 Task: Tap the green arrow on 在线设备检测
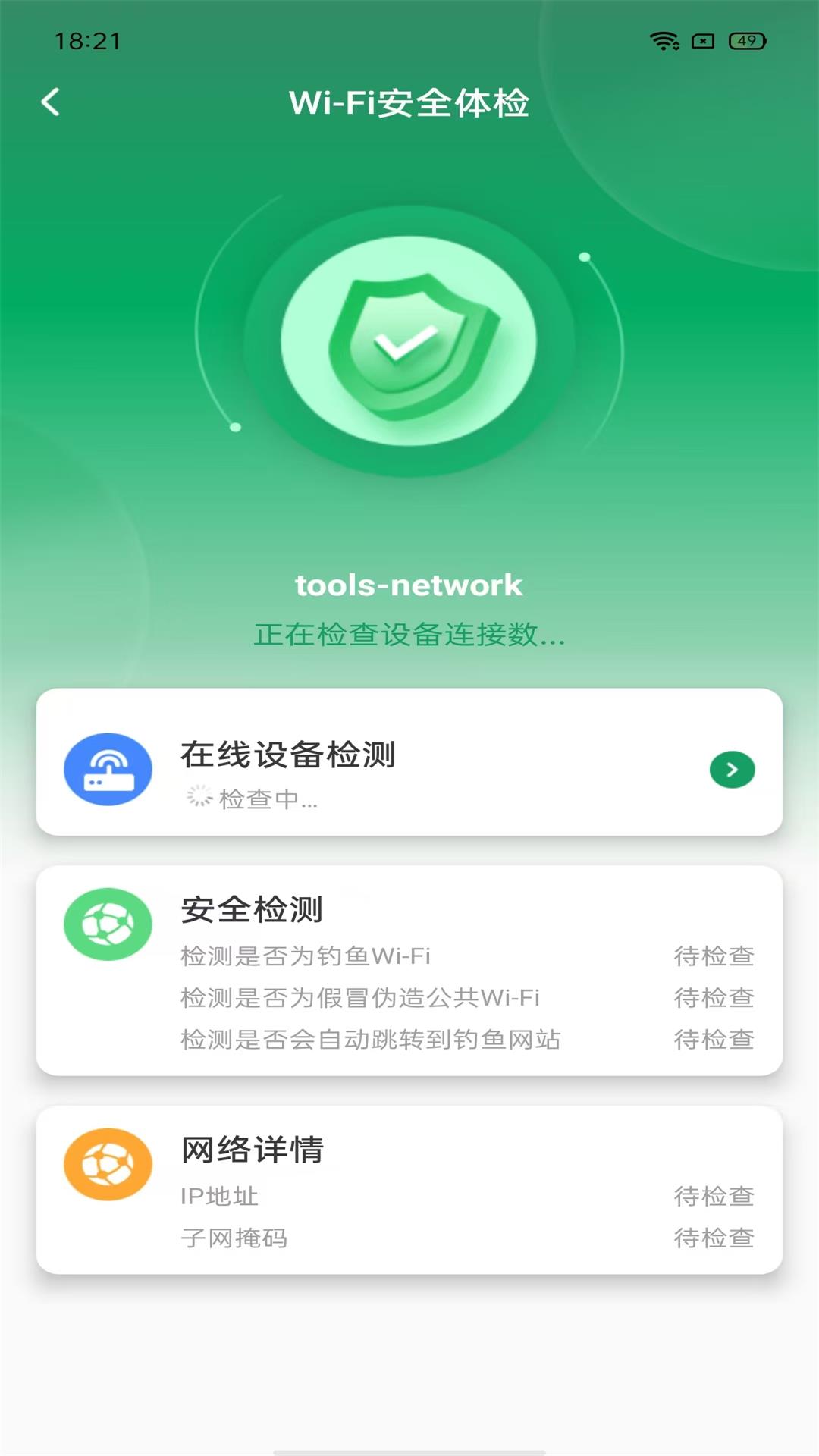click(732, 770)
